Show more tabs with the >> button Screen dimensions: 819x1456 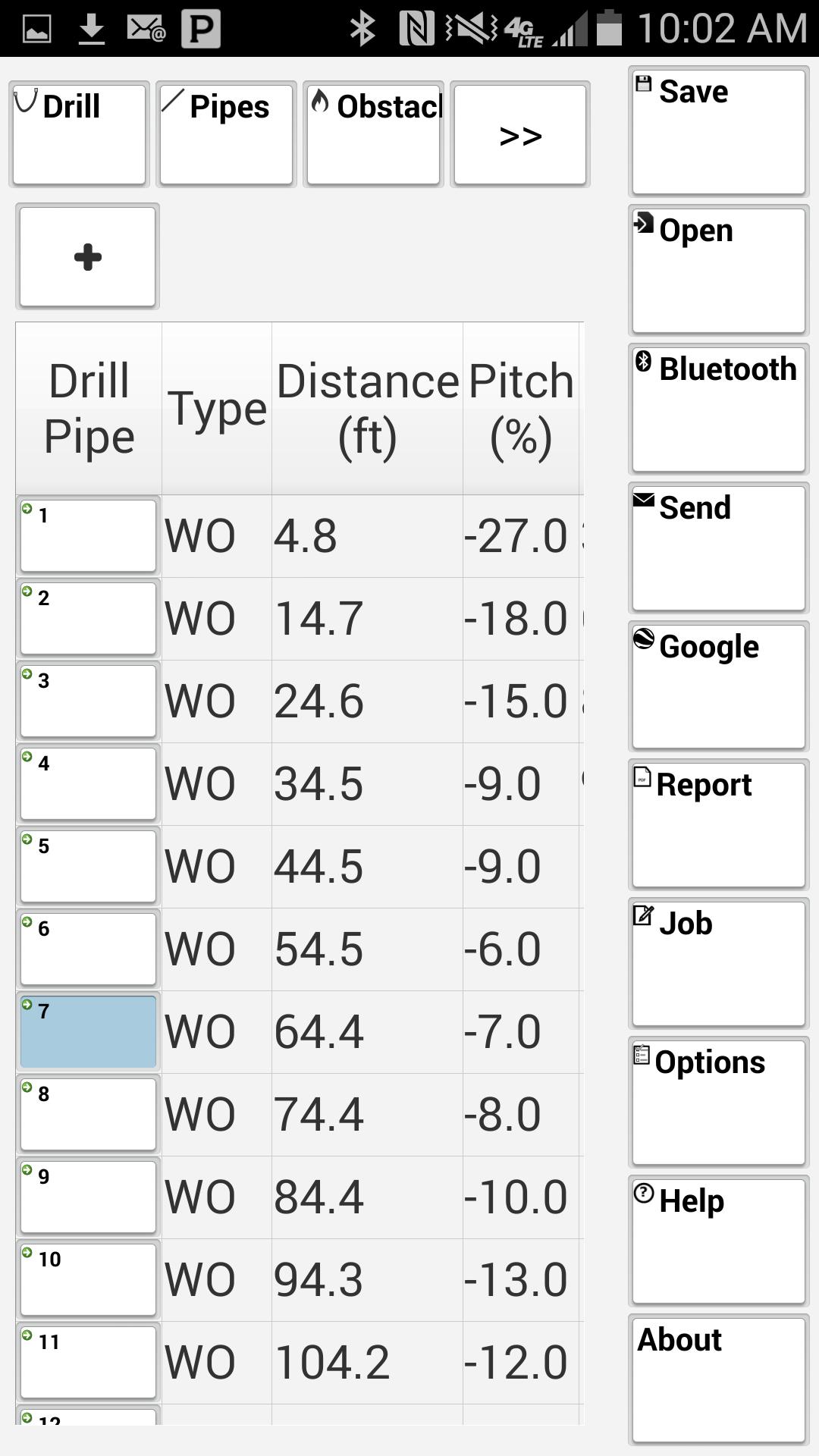coord(520,134)
